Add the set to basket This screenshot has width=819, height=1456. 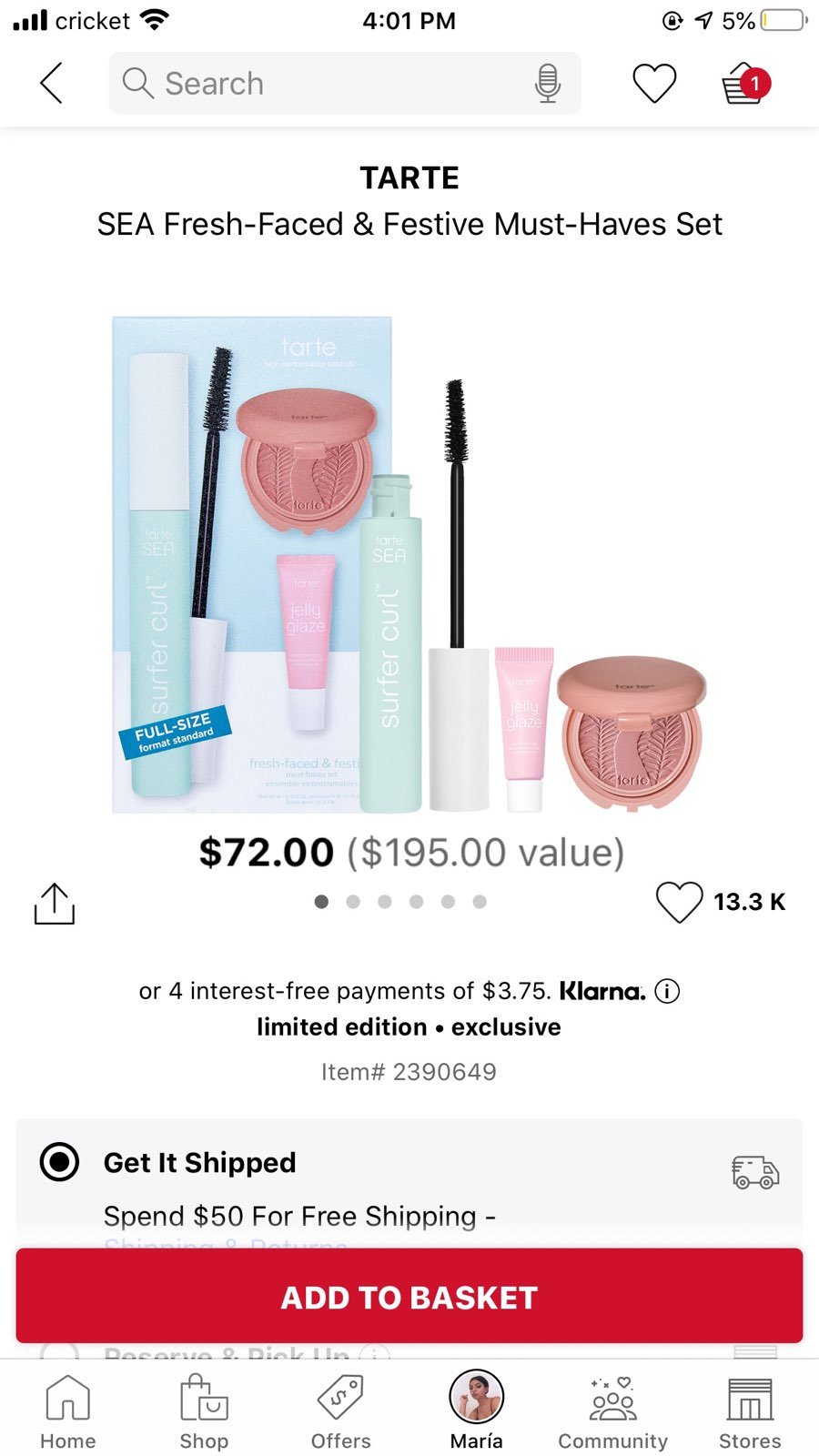pyautogui.click(x=409, y=1297)
